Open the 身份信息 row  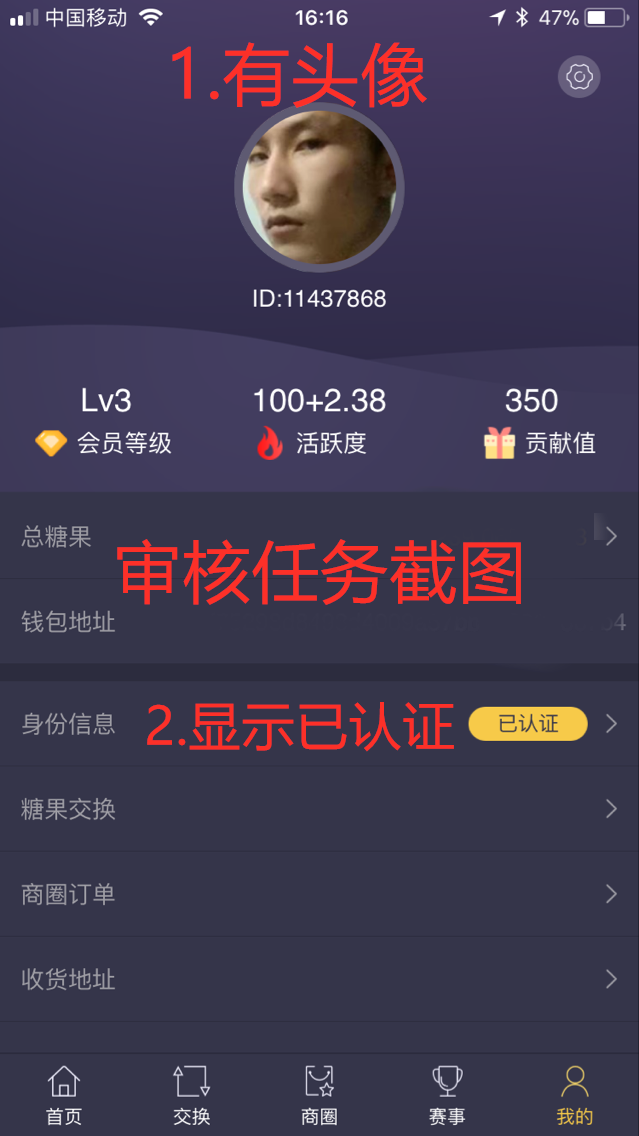click(x=319, y=723)
